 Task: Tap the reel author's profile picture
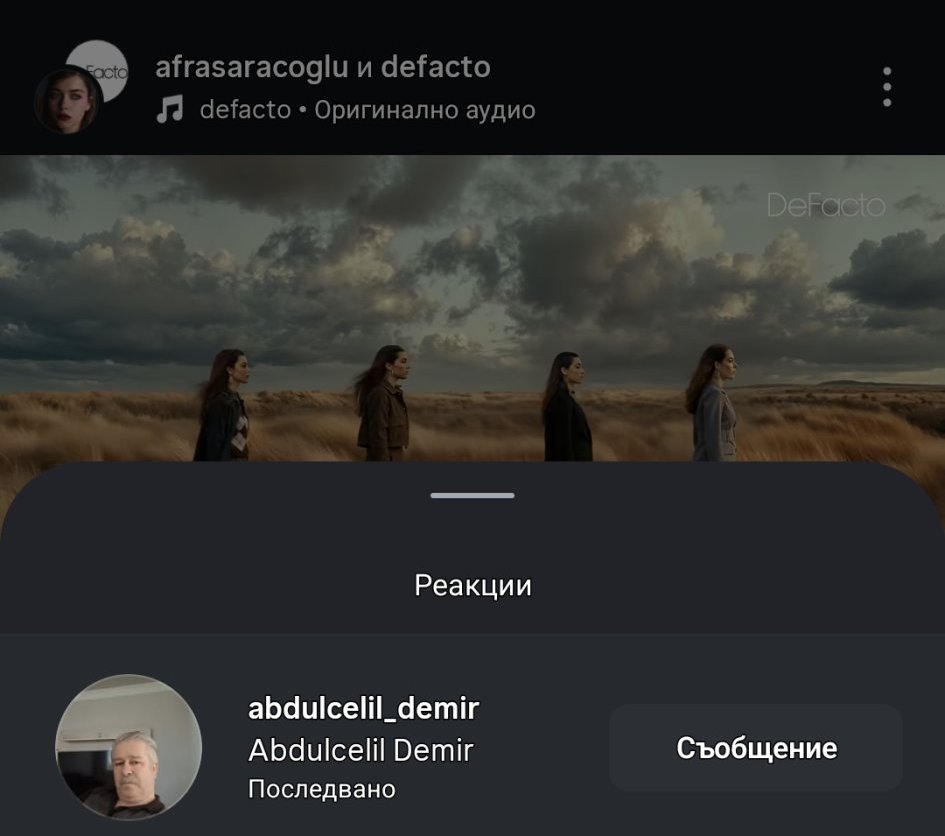(68, 101)
